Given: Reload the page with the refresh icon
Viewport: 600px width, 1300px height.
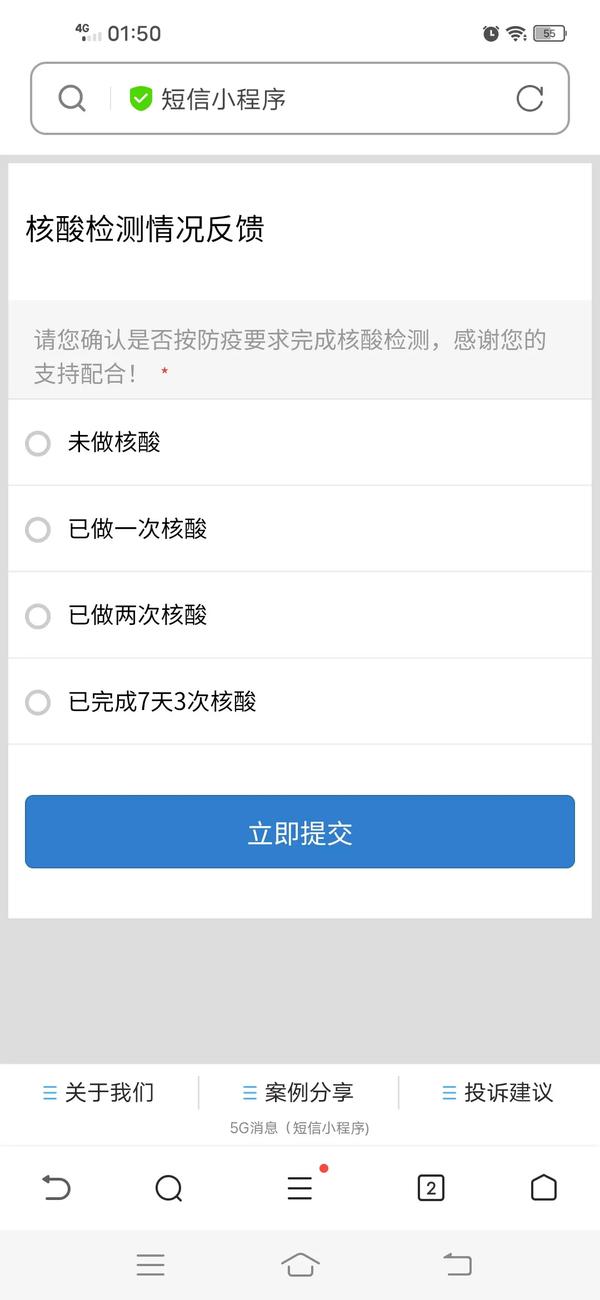Looking at the screenshot, I should (x=529, y=98).
